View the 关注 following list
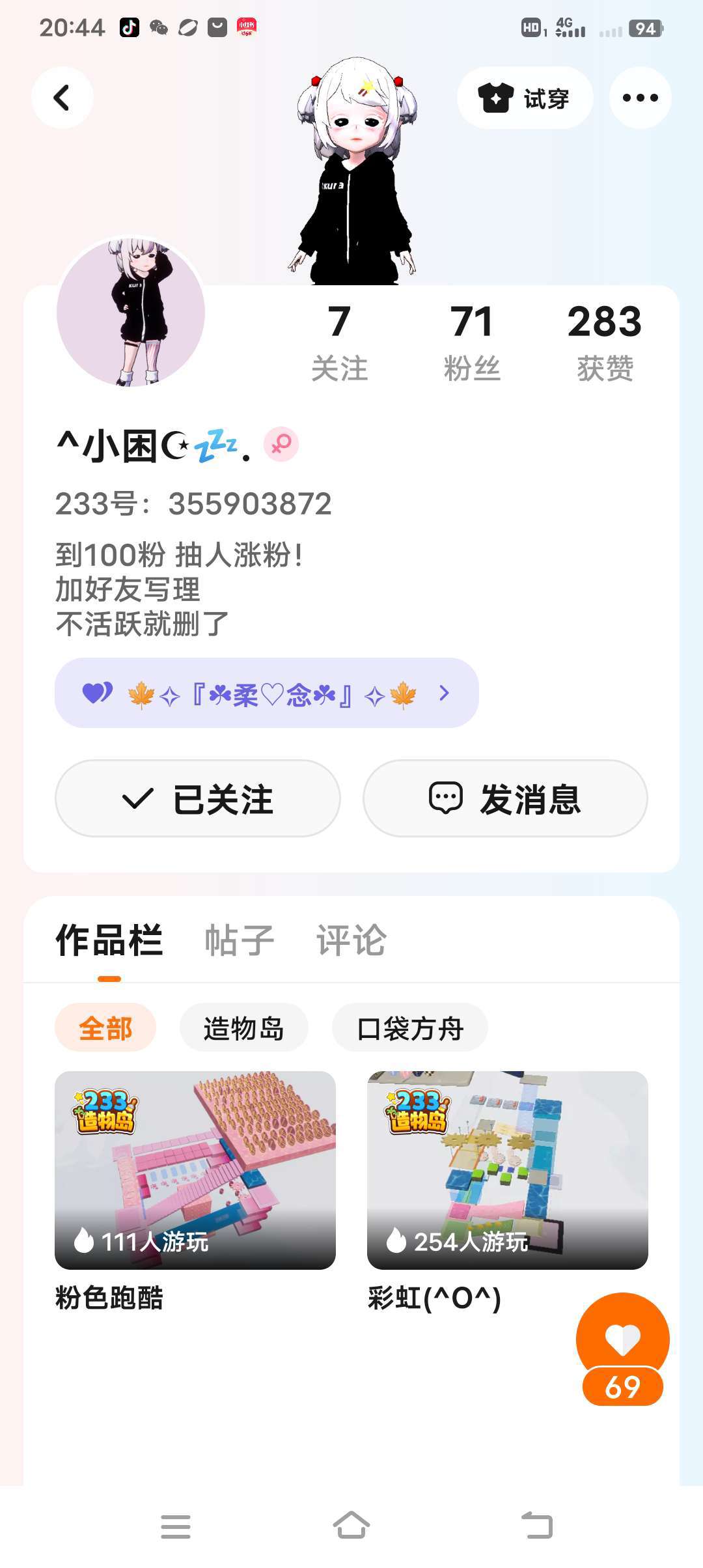Screen dimensions: 703x1568 [339, 343]
